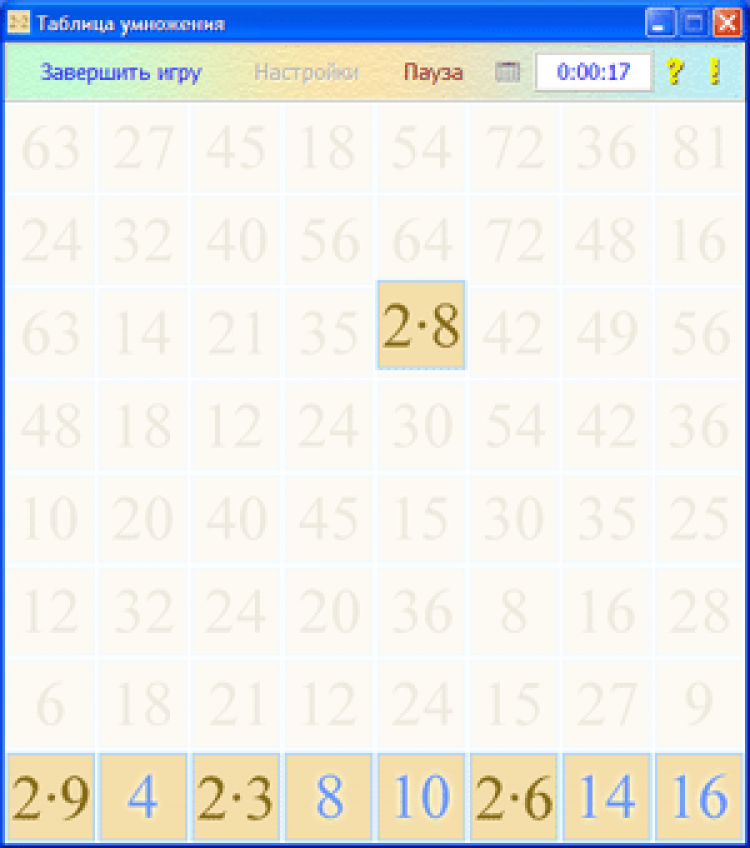The image size is (750, 848).
Task: Open help via the question mark icon
Action: [675, 72]
